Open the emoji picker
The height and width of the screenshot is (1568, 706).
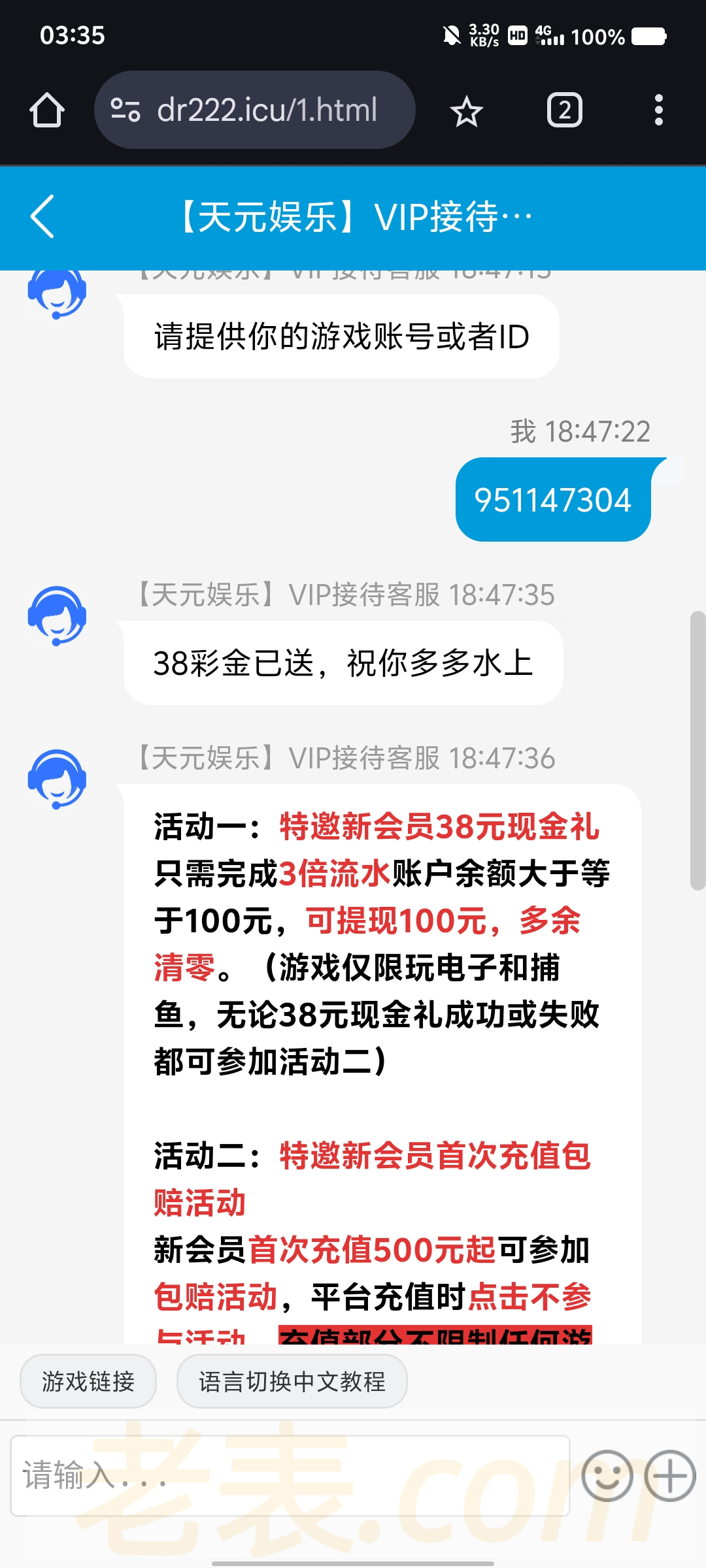click(607, 1476)
